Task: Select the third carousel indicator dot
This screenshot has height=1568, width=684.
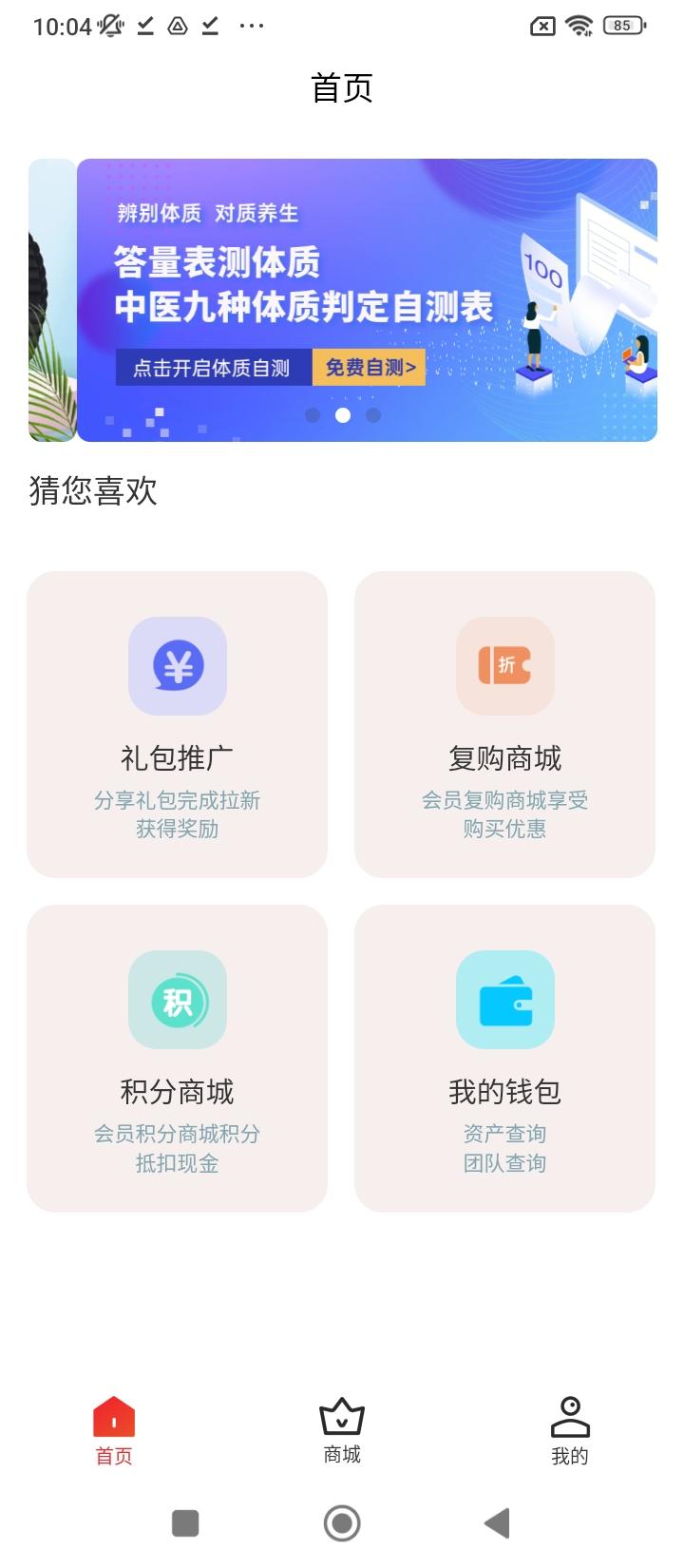Action: click(x=373, y=415)
